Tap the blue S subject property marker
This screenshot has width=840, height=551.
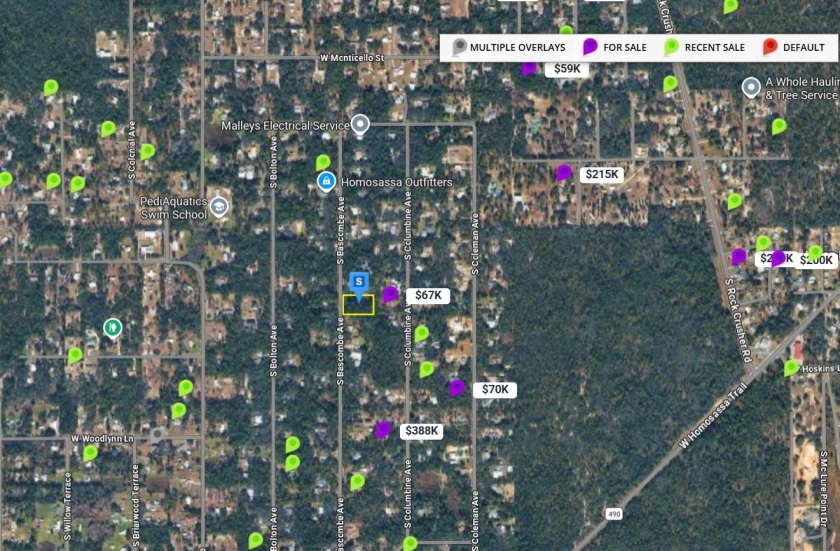(x=361, y=282)
